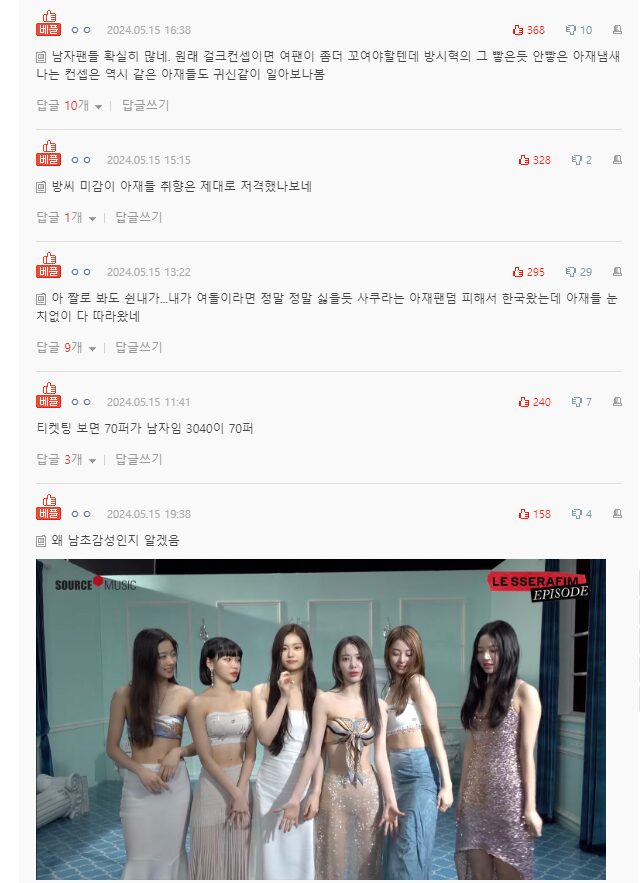Write a reply to the 15:15 comment
The width and height of the screenshot is (640, 883).
(138, 217)
